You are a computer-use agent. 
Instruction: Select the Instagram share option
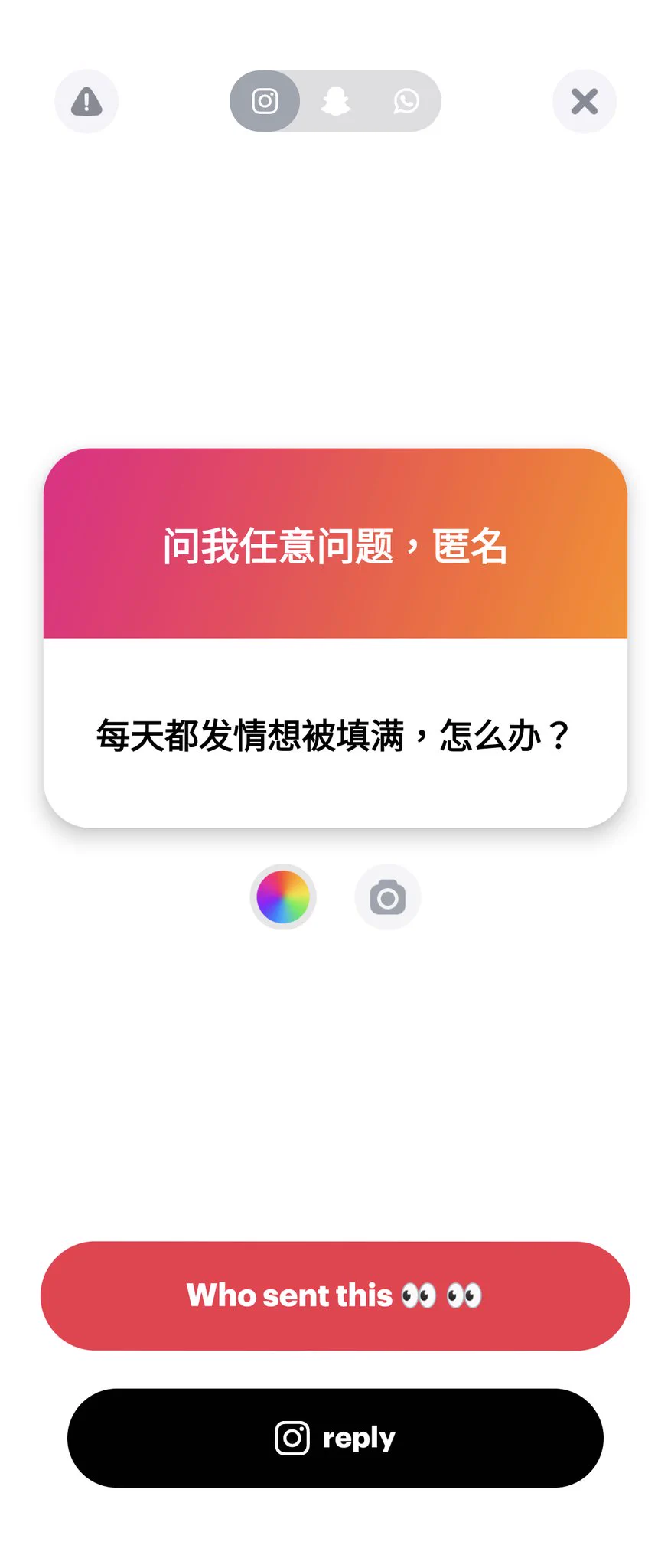pyautogui.click(x=265, y=101)
